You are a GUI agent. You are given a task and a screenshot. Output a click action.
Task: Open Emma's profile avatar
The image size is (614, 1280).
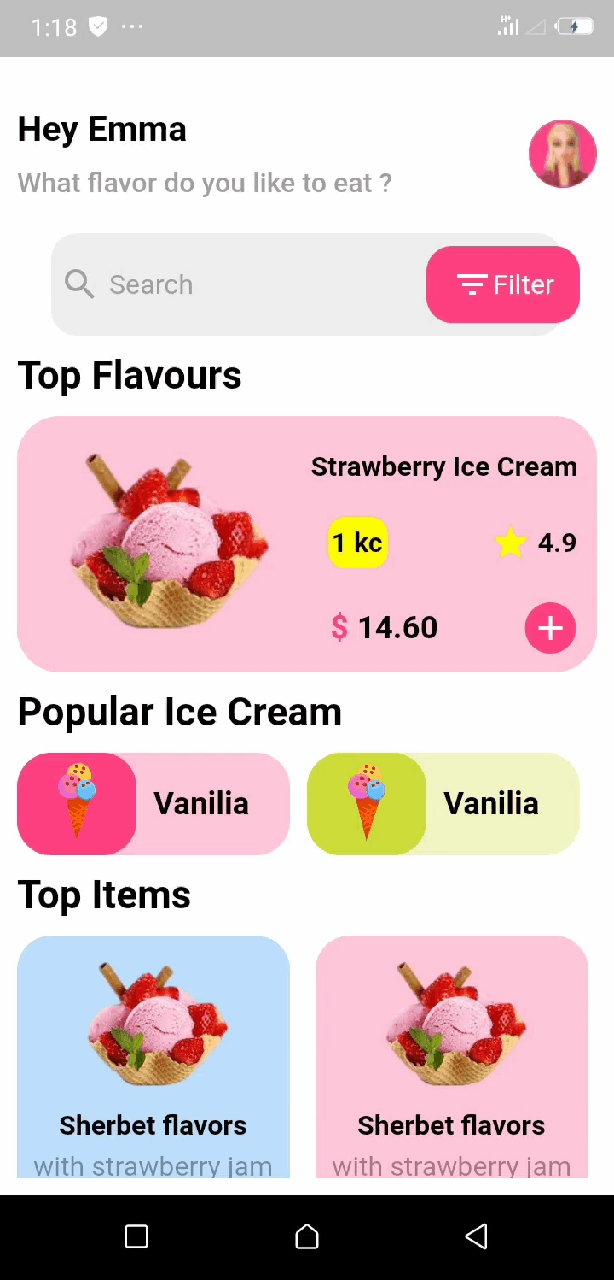click(562, 154)
